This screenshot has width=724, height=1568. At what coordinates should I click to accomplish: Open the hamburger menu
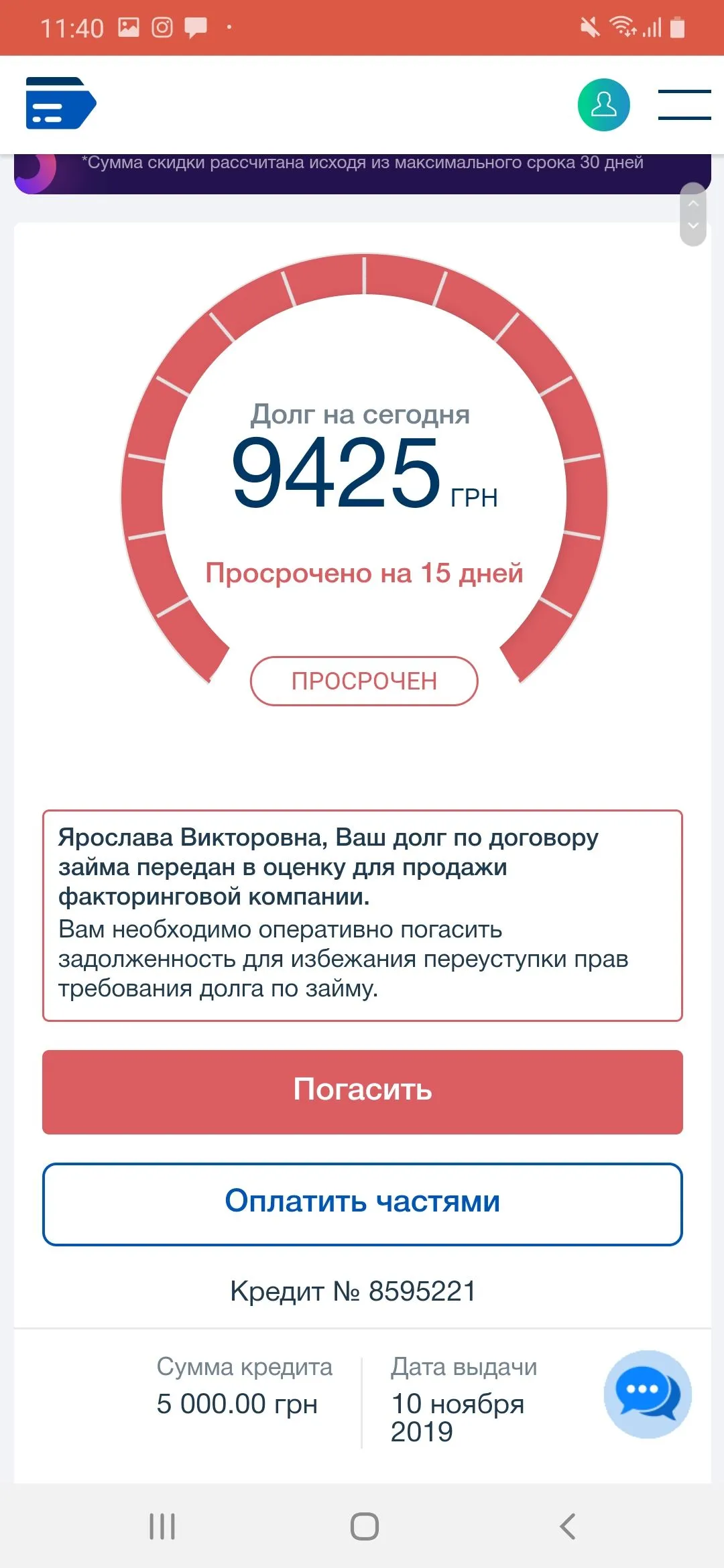(684, 105)
